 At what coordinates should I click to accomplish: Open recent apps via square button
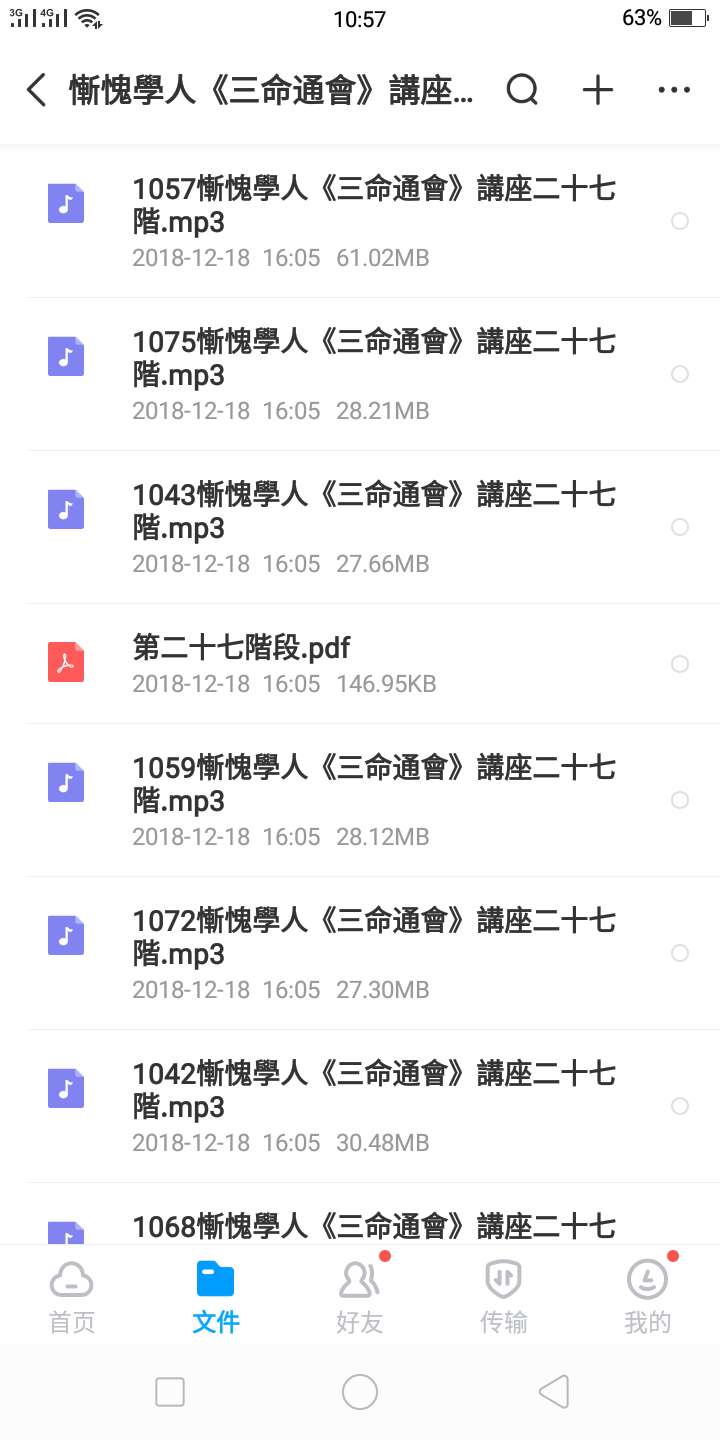170,1392
